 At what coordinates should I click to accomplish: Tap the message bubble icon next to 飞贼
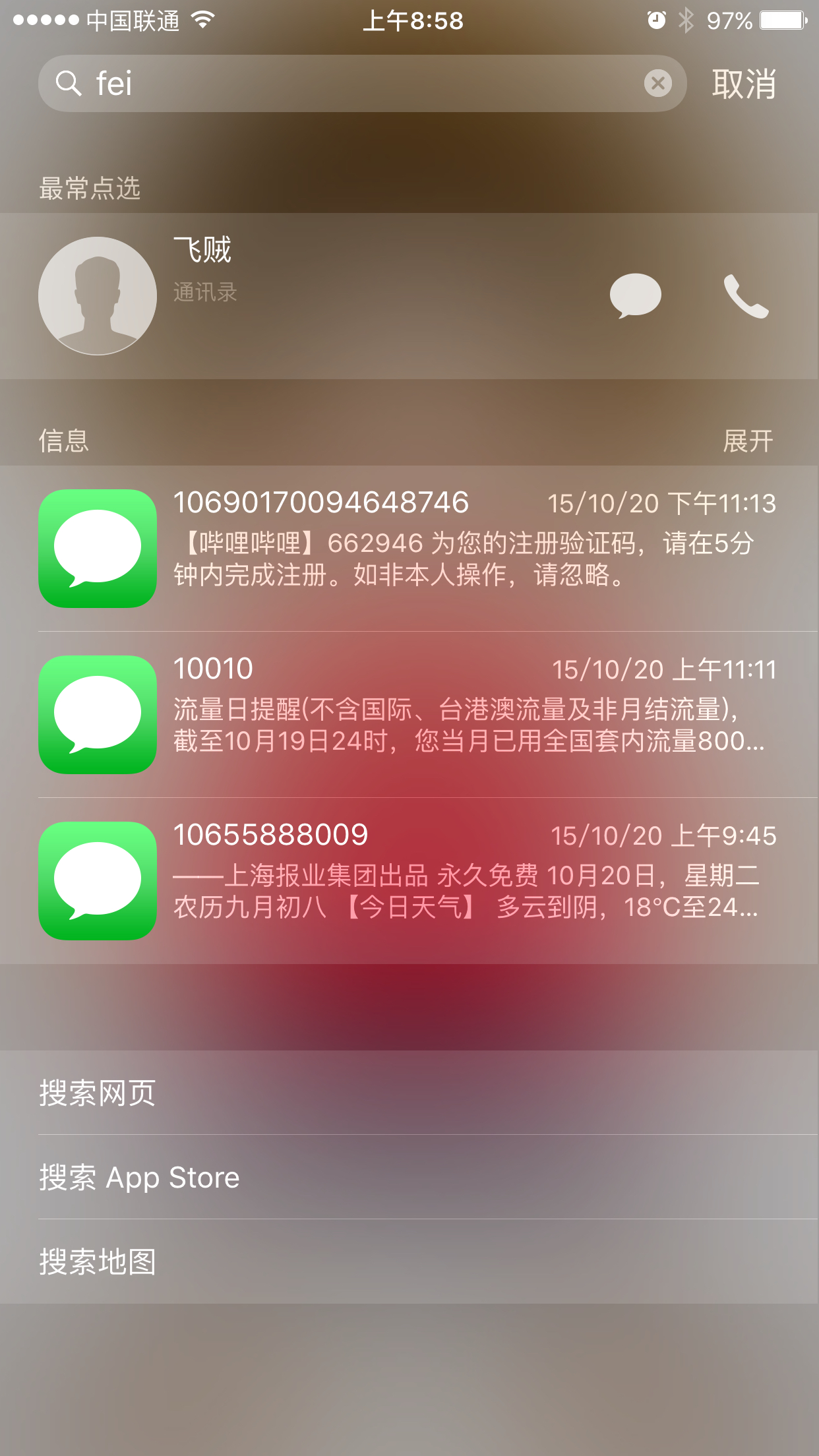[635, 296]
